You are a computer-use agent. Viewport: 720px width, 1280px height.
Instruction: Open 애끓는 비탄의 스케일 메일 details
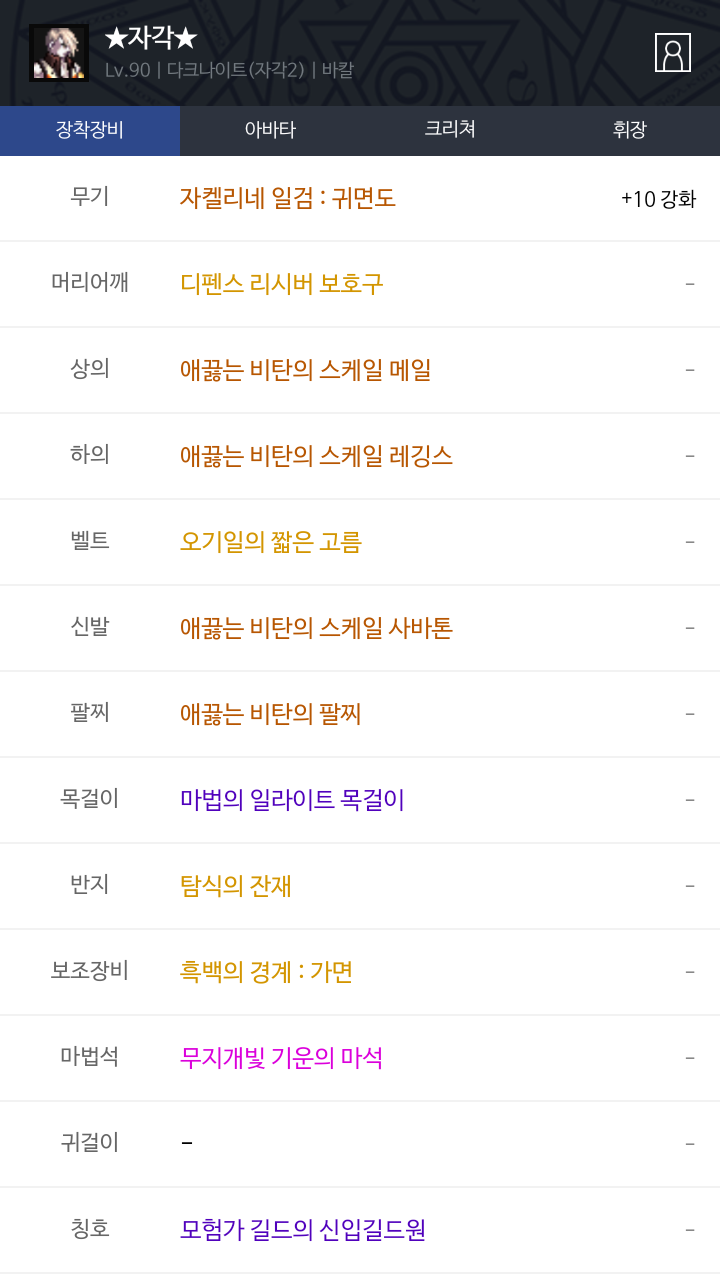click(x=306, y=370)
